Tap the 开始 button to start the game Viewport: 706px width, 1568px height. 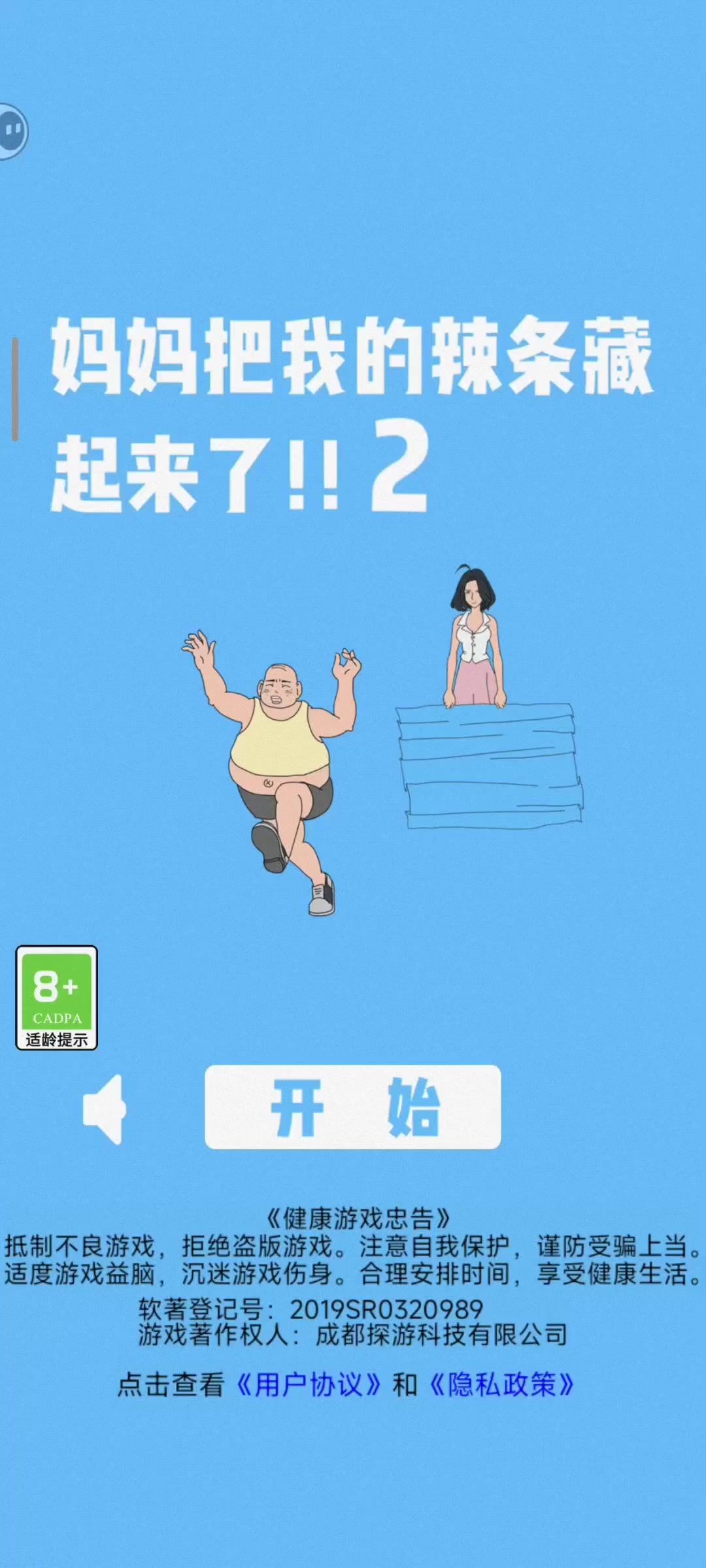(x=353, y=1107)
